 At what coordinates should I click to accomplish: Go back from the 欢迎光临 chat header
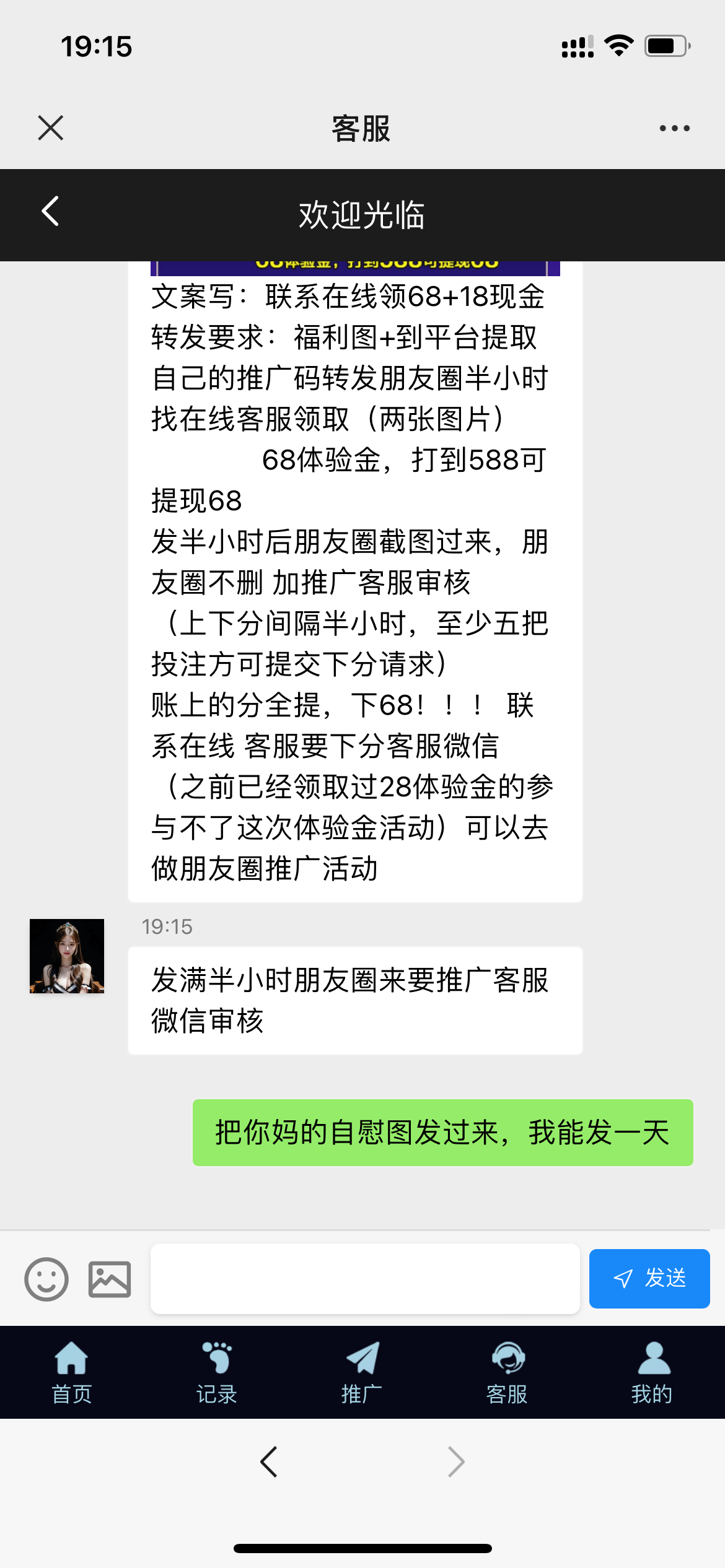[51, 212]
